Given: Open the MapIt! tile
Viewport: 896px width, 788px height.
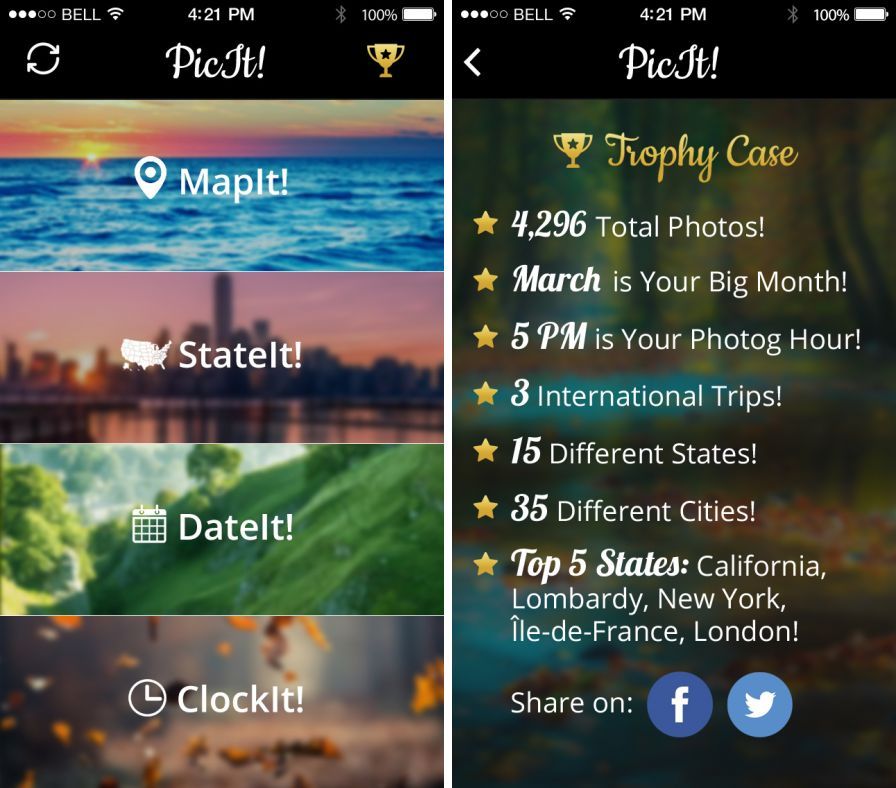Looking at the screenshot, I should [x=221, y=184].
